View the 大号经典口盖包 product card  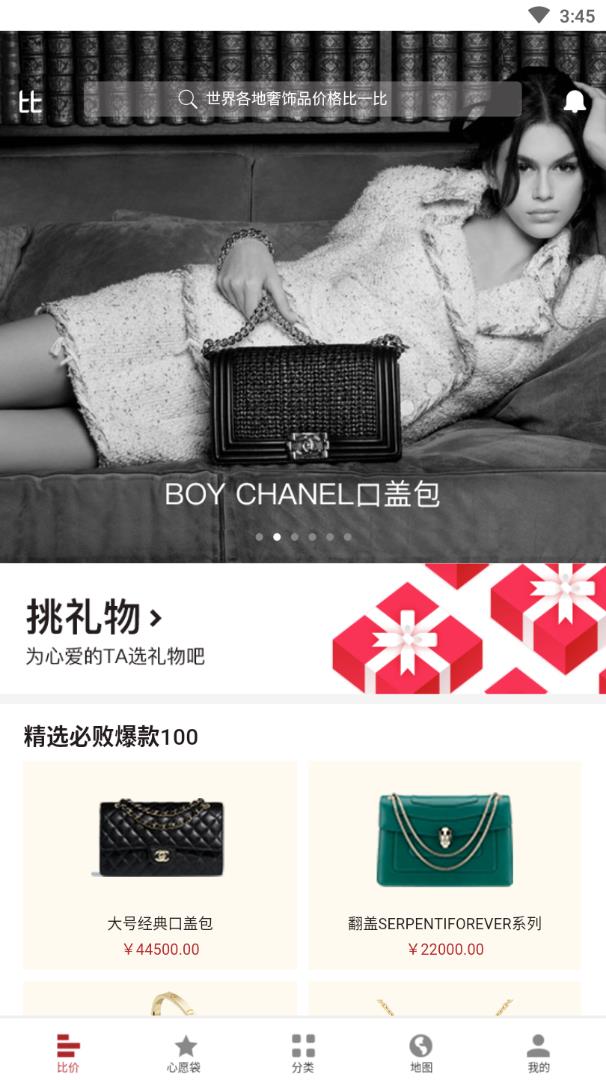click(160, 865)
